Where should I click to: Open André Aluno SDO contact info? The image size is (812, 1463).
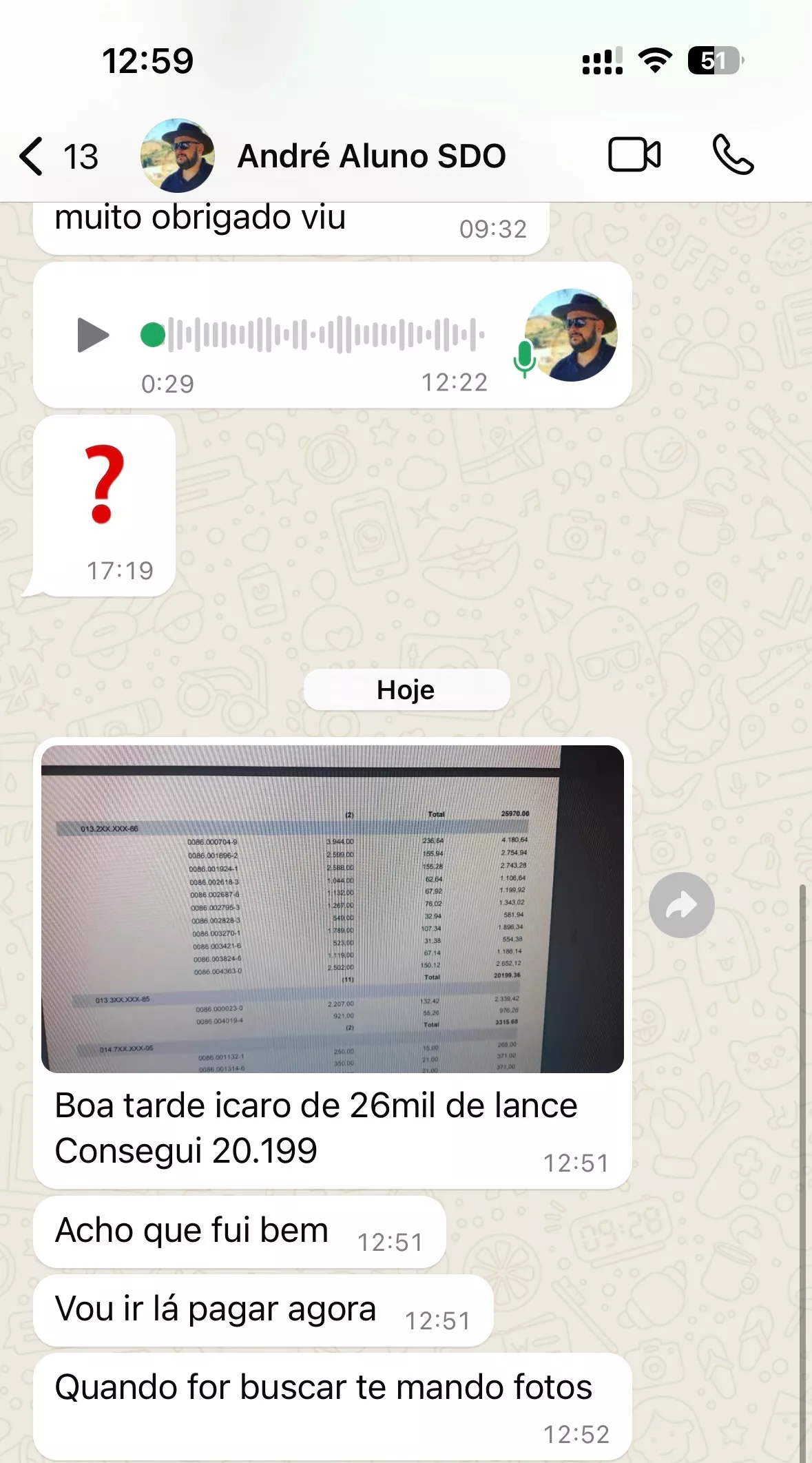click(x=371, y=156)
